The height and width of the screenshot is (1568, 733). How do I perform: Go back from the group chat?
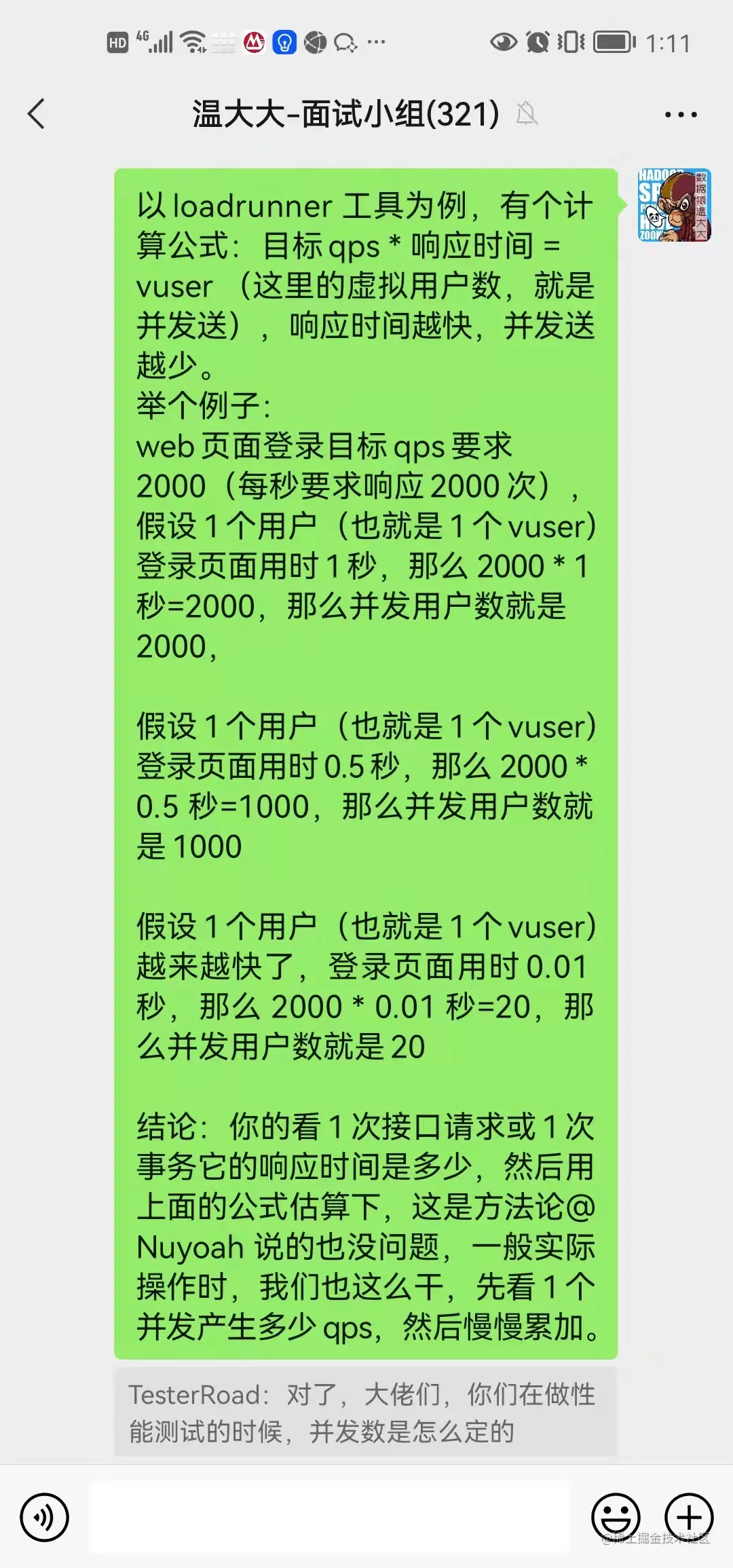pyautogui.click(x=37, y=114)
